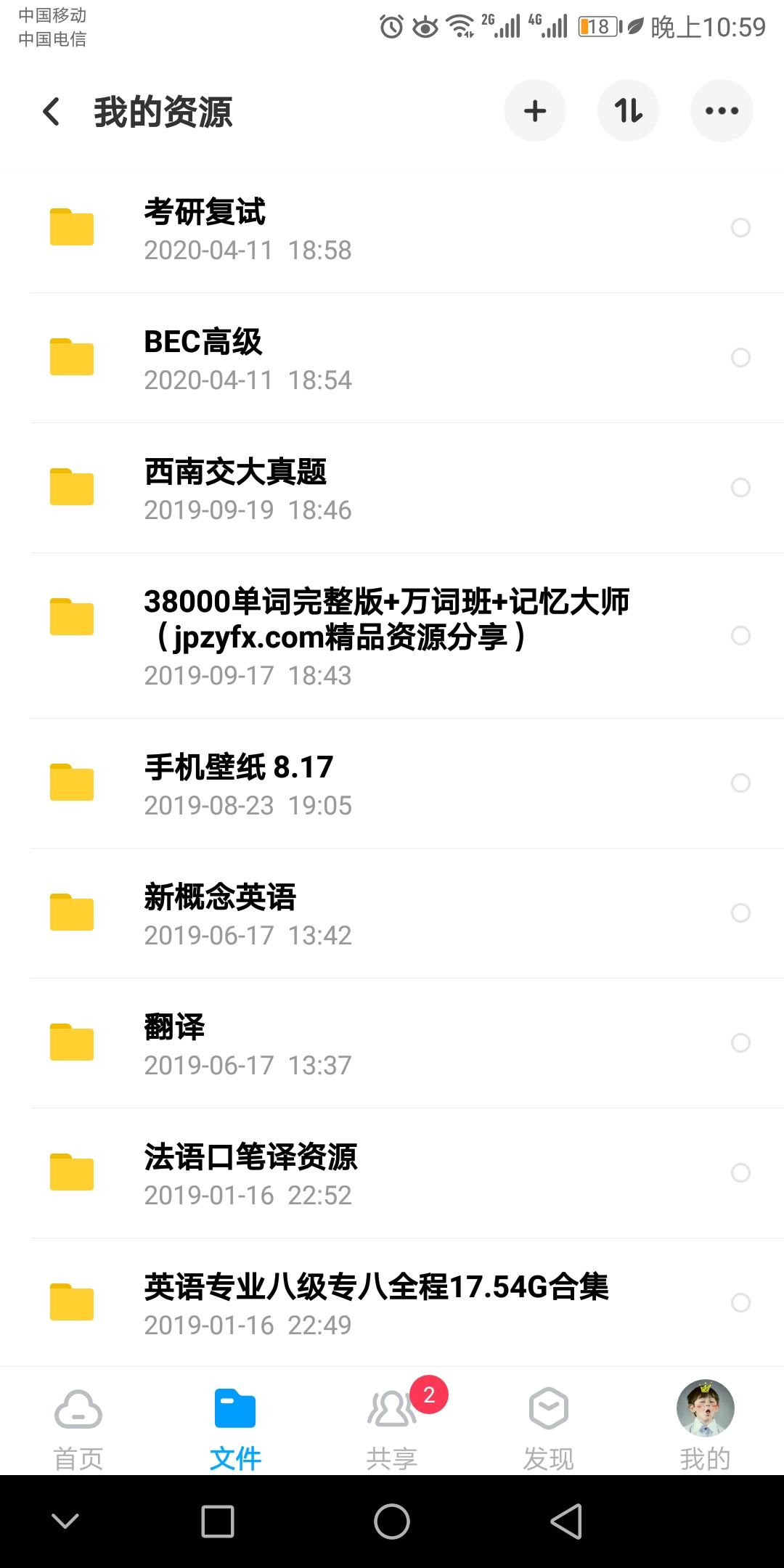
Task: Go back from 我的资源 page
Action: pyautogui.click(x=52, y=112)
